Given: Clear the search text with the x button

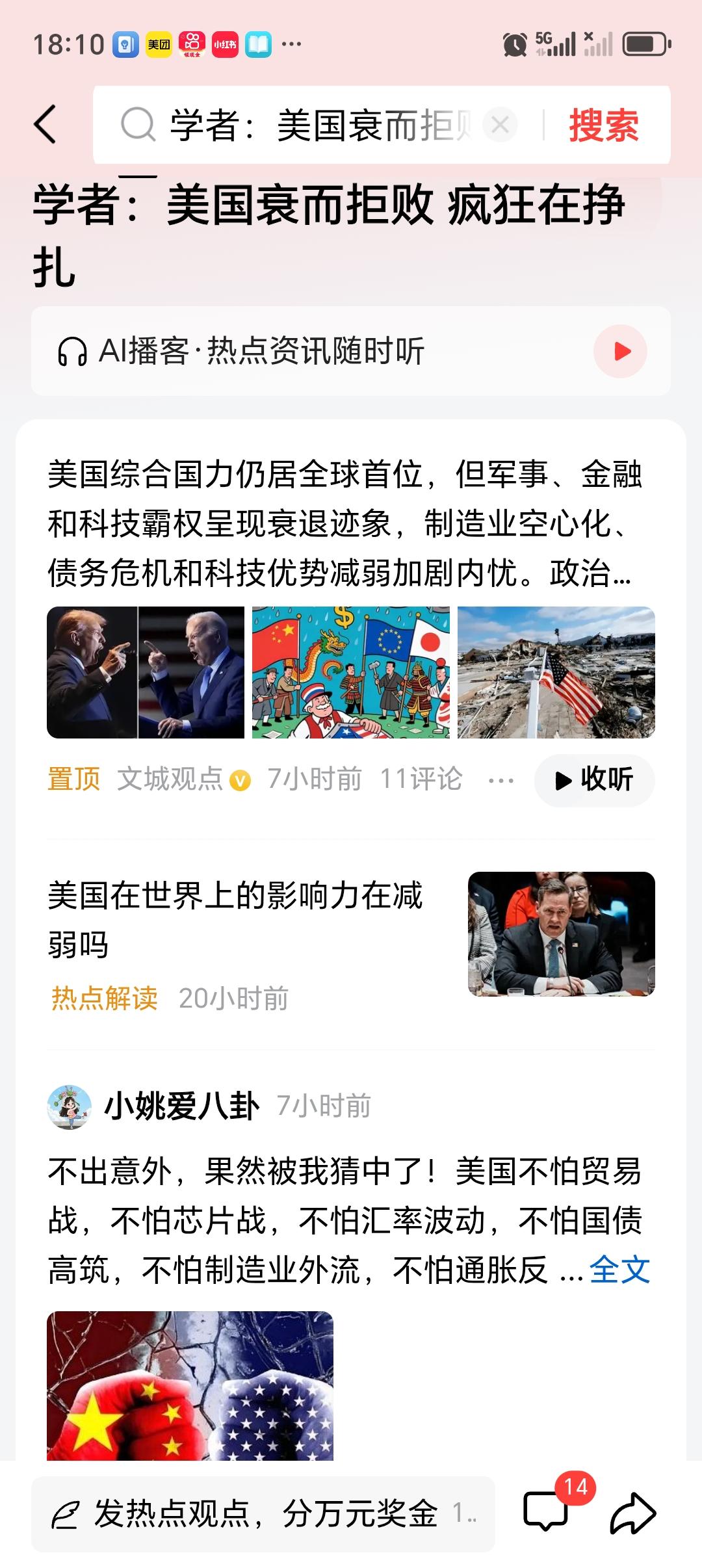Looking at the screenshot, I should tap(499, 125).
